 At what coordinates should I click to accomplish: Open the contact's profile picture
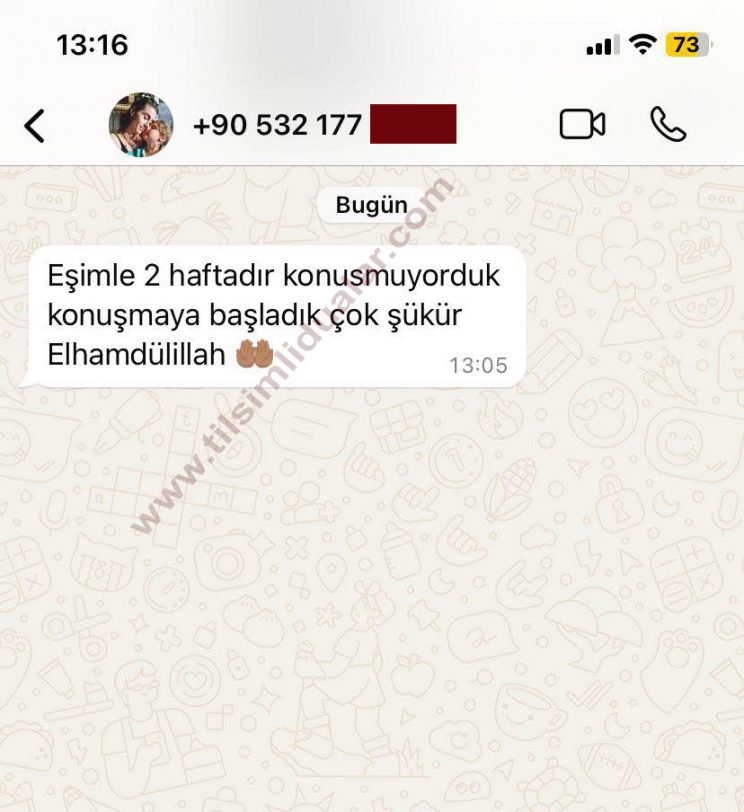[141, 125]
